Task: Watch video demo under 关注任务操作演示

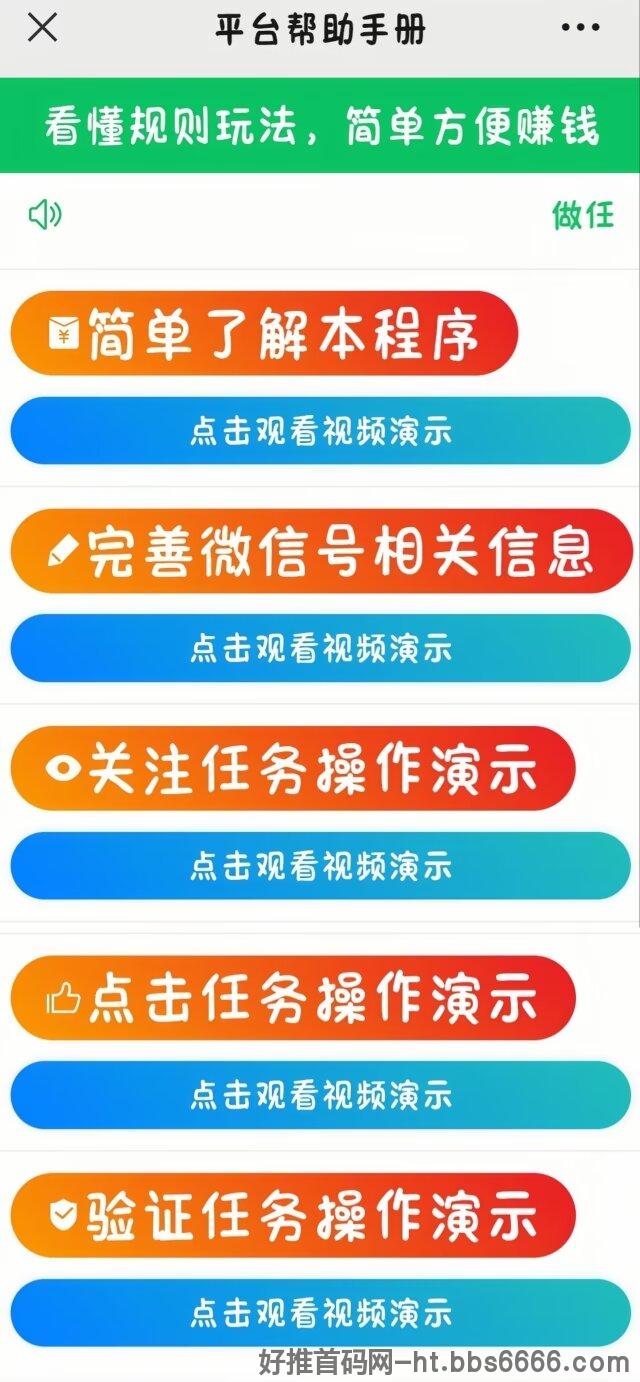Action: [x=320, y=865]
